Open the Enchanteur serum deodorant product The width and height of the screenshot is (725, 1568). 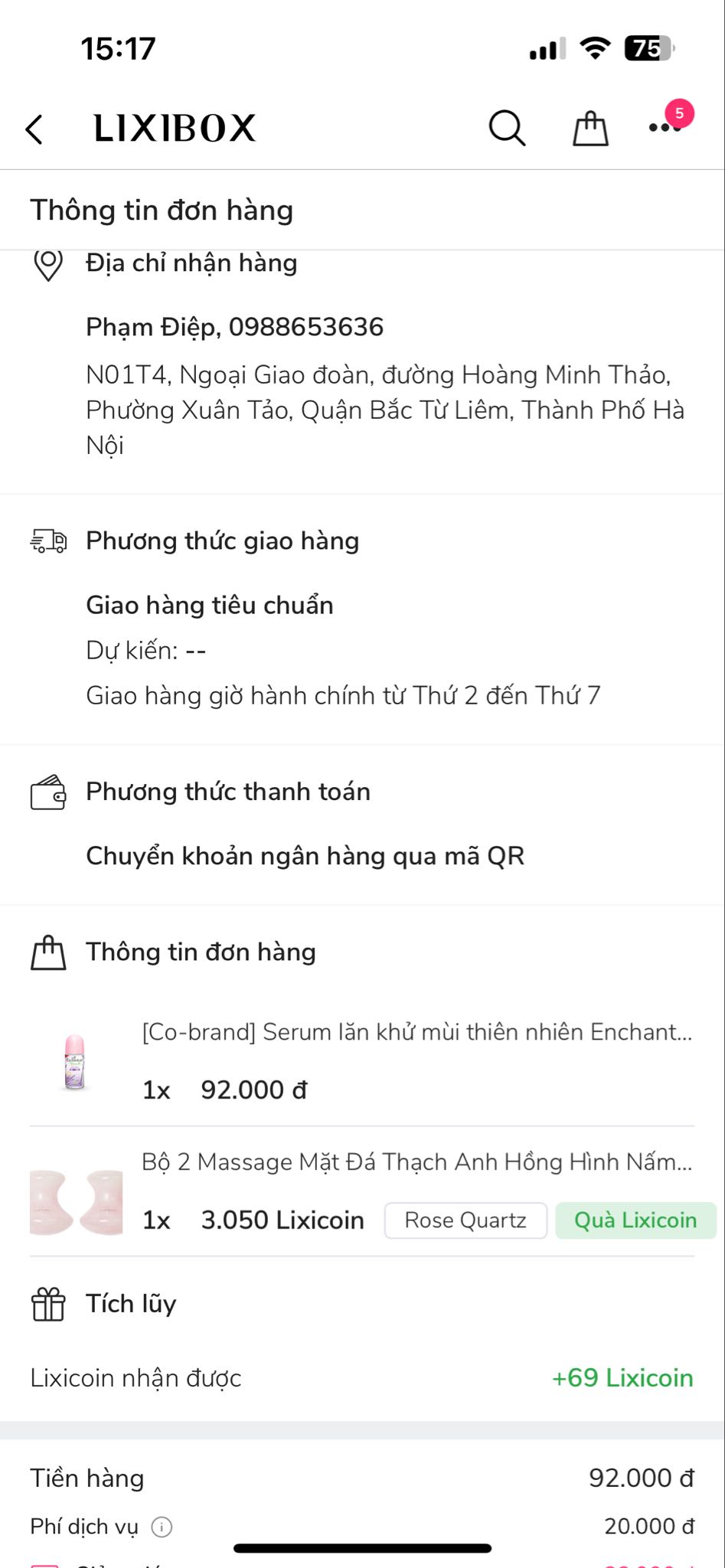(361, 1062)
